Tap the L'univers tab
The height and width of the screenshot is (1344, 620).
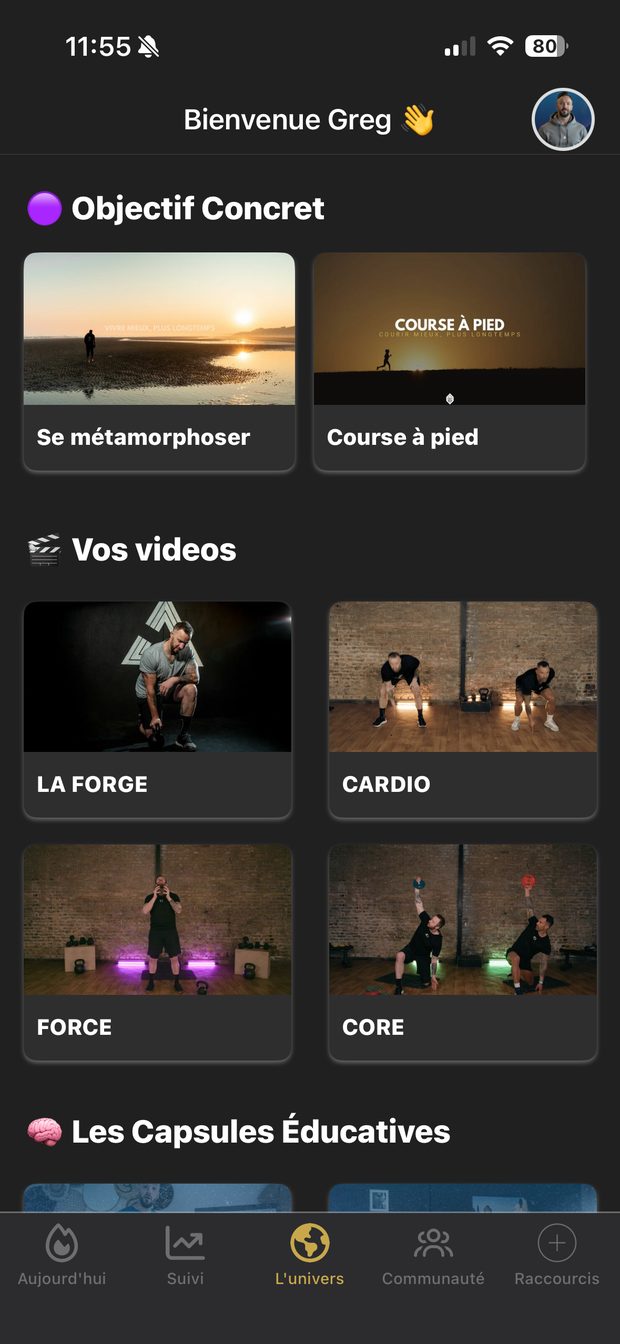(x=310, y=1256)
